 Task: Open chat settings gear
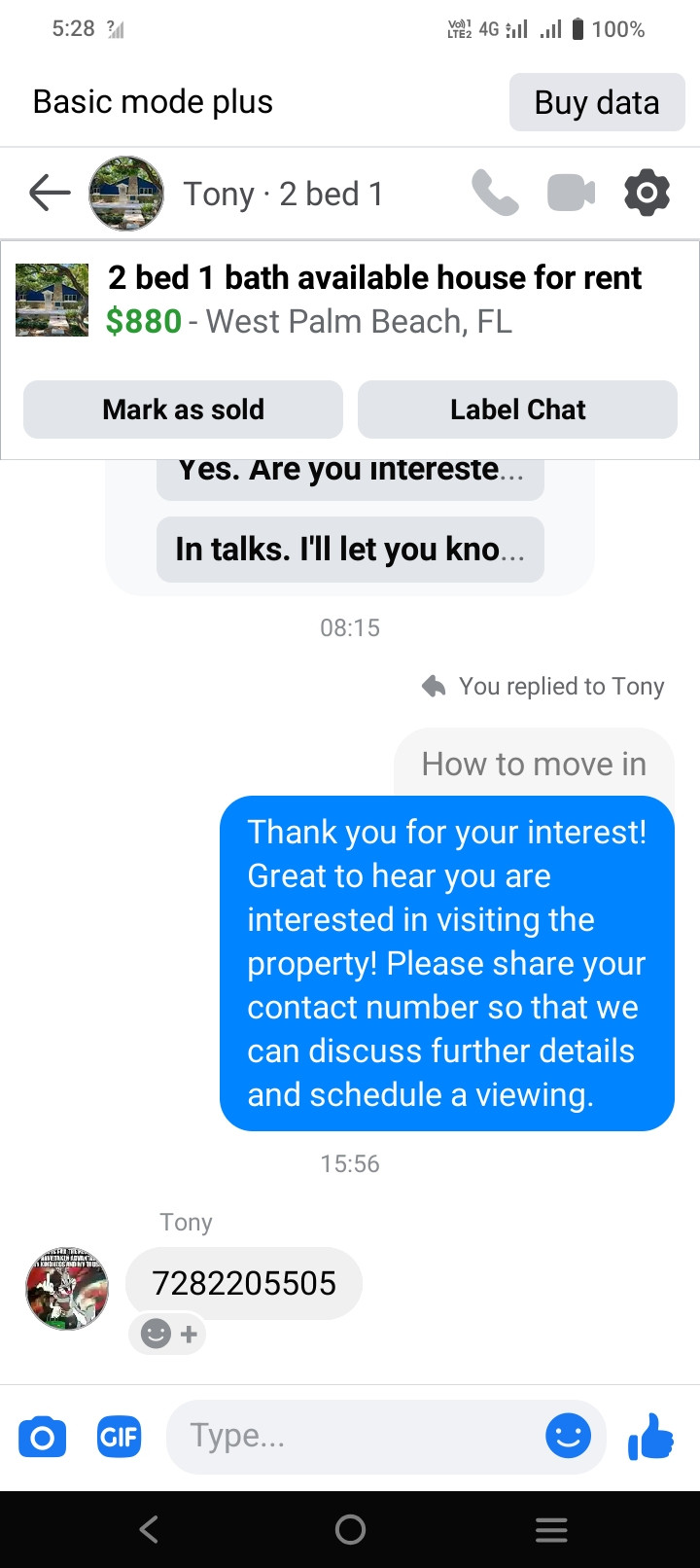click(647, 193)
